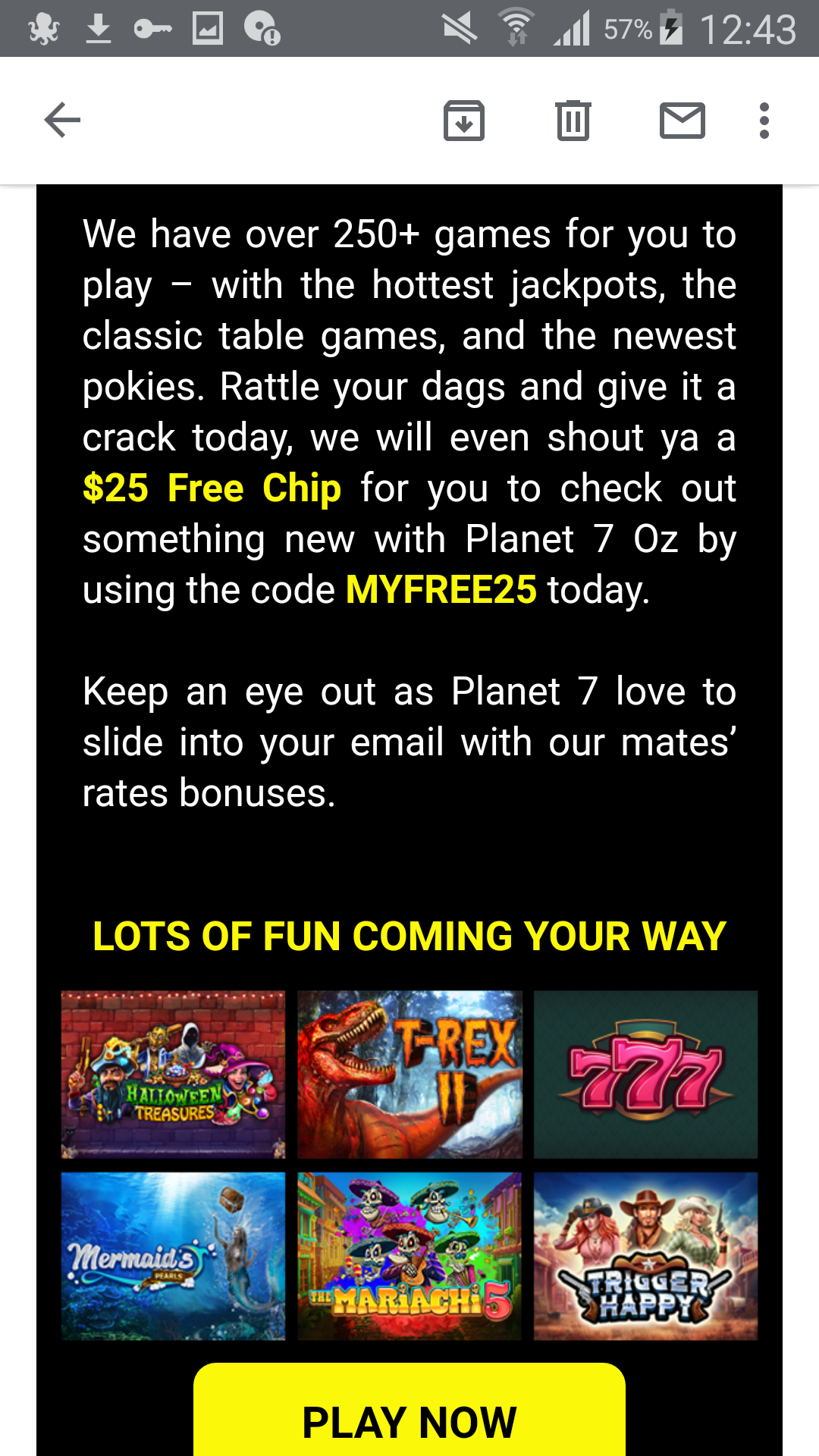Open the Halloween Treasures game tile
This screenshot has height=1456, width=819.
[174, 1074]
